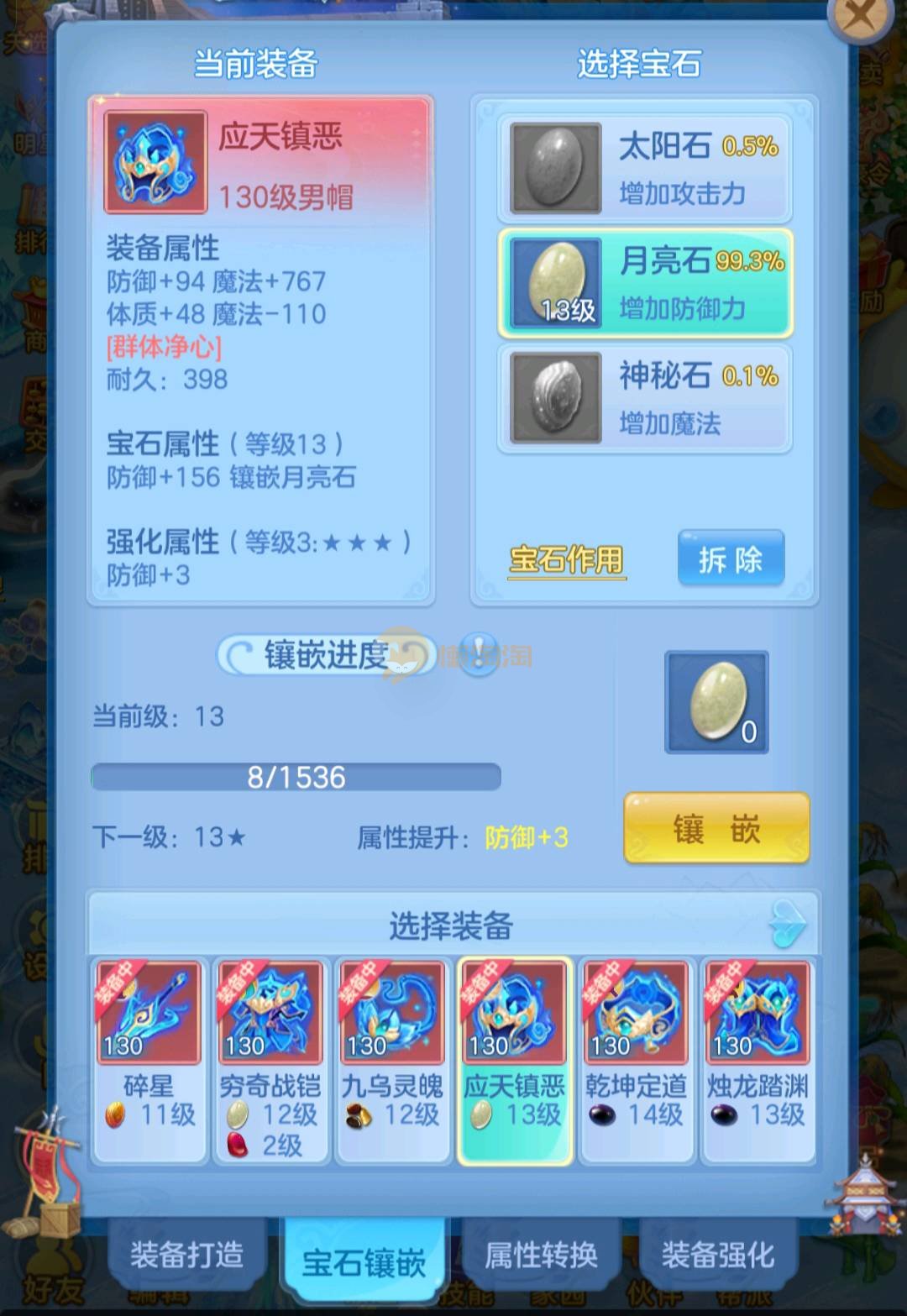Select the 神秘石 gem option
Screen dimensions: 907x1316
pos(645,398)
